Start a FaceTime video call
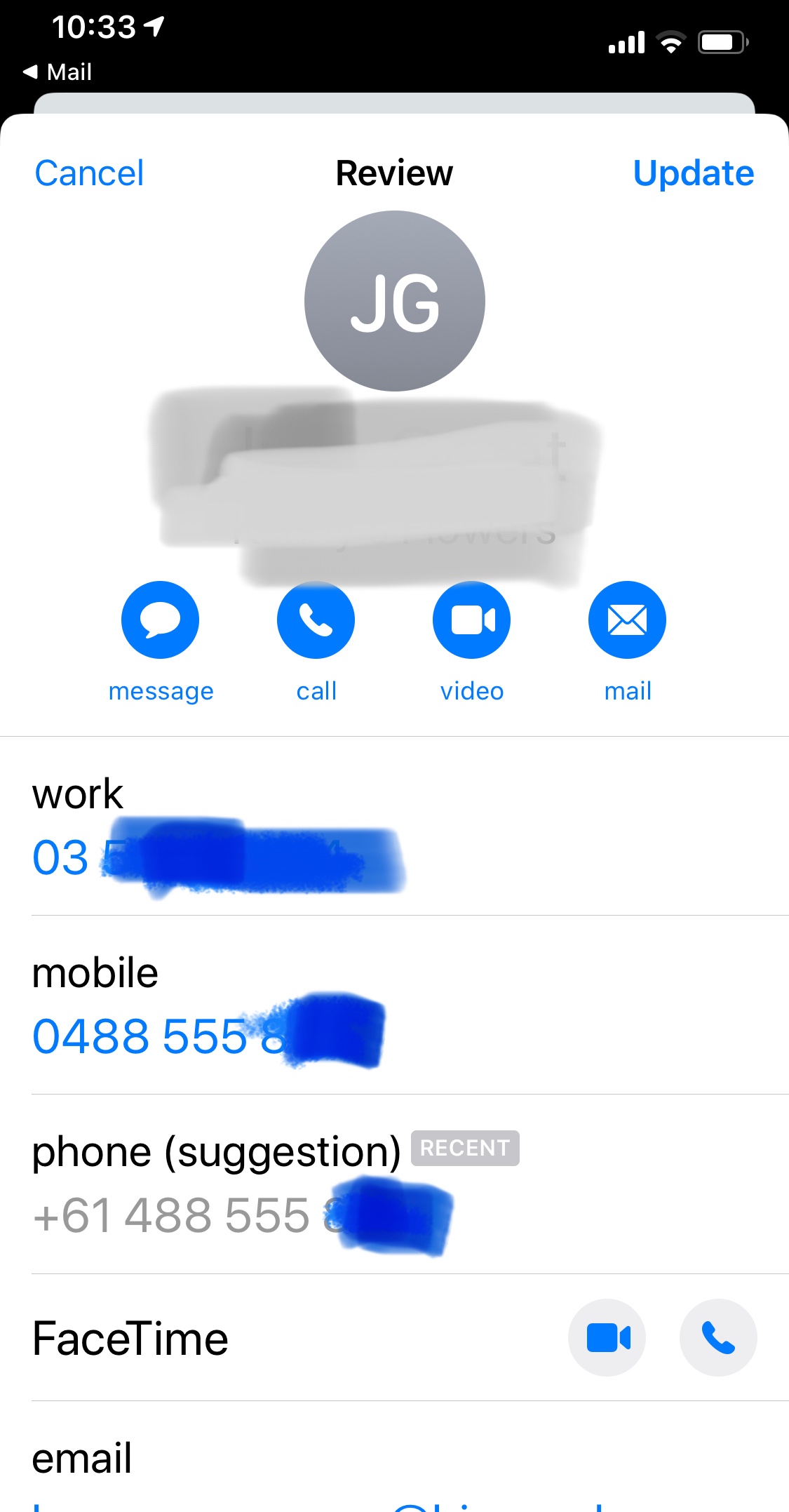 [x=607, y=1338]
